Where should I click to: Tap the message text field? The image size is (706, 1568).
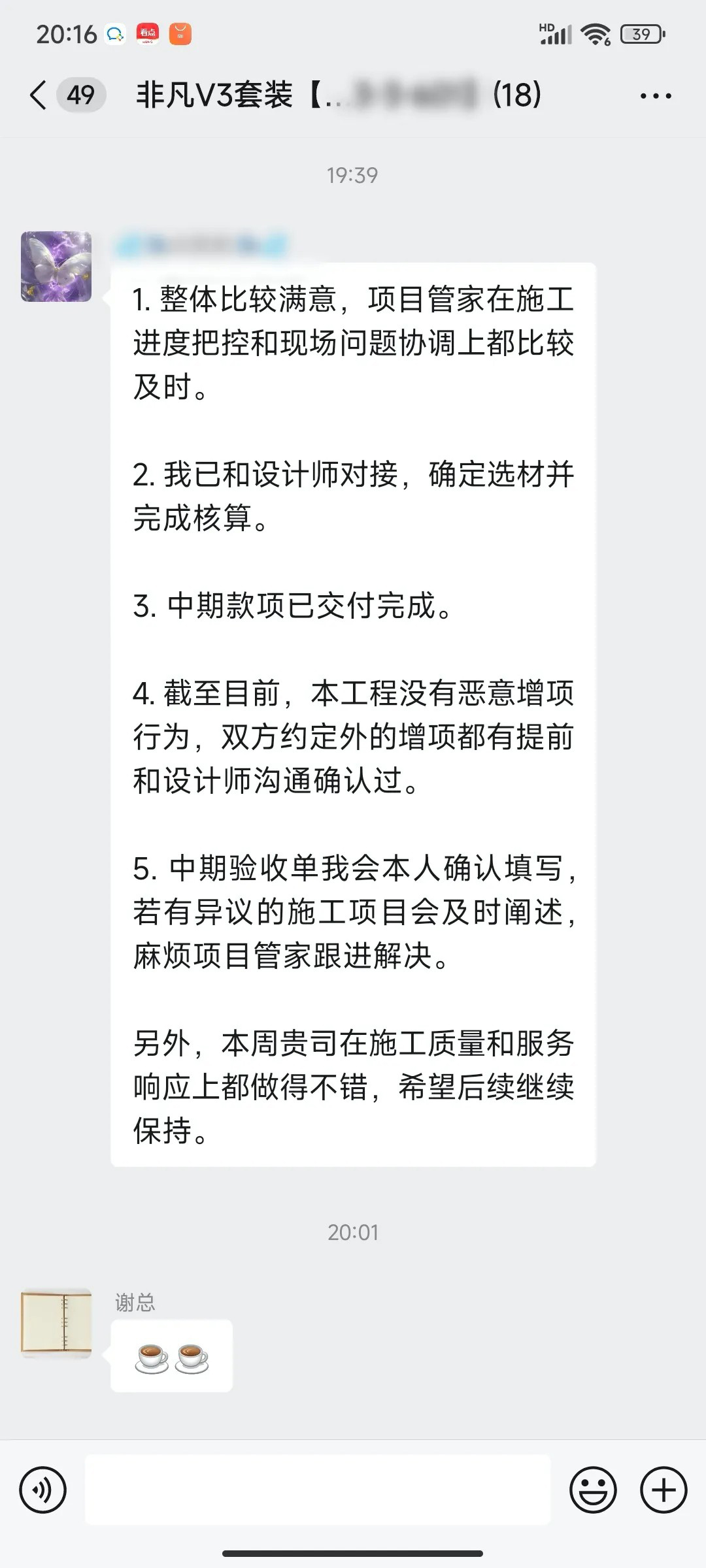point(318,1490)
